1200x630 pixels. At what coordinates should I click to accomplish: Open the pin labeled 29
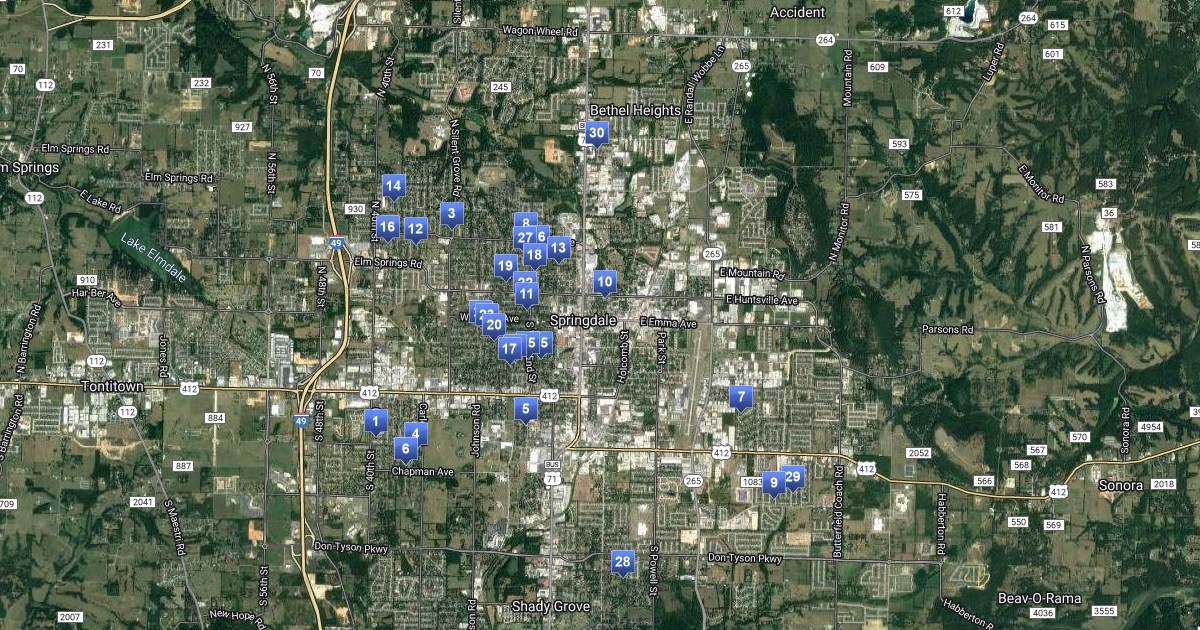[x=793, y=477]
